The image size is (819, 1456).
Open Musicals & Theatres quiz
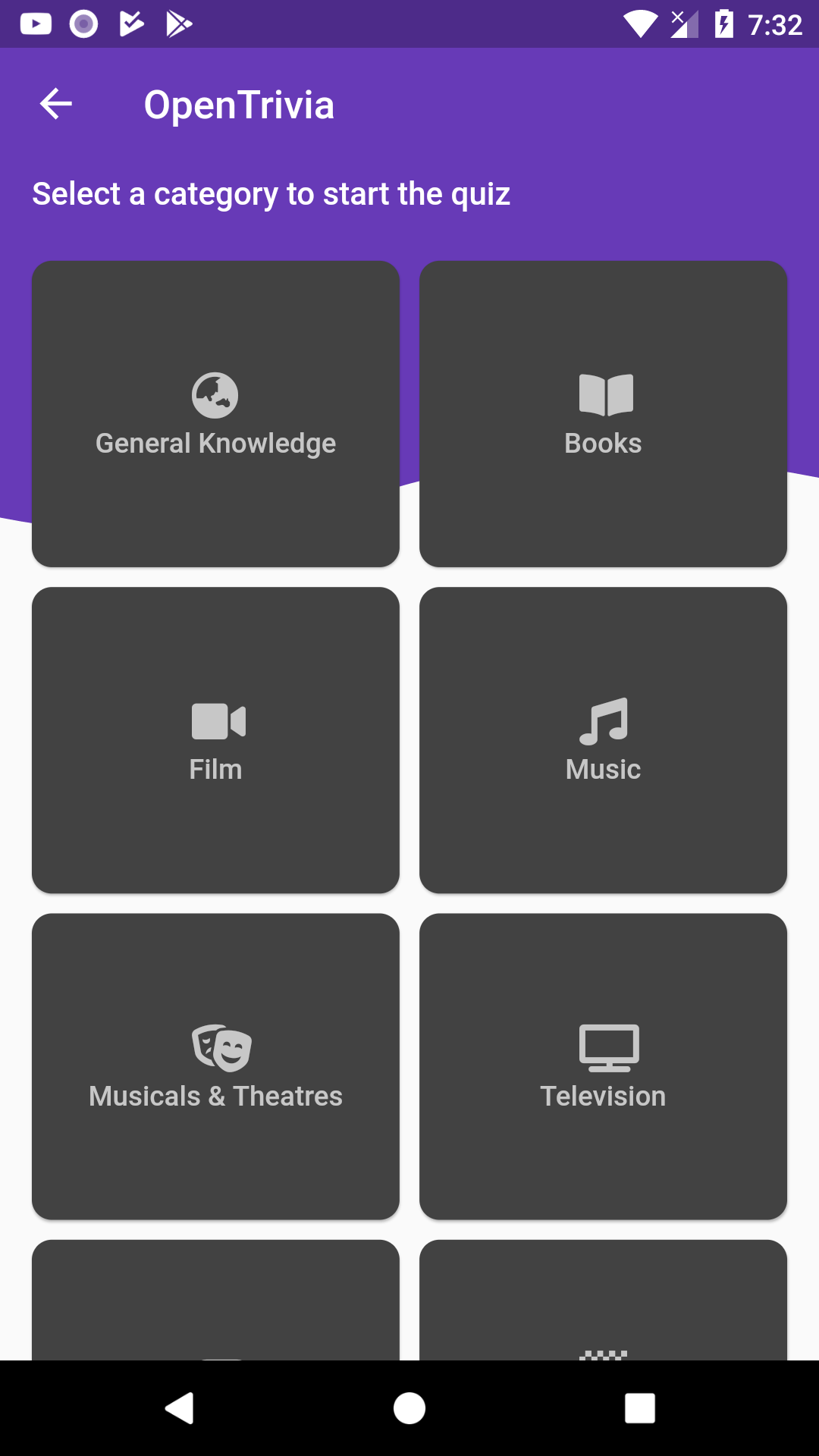coord(215,1066)
